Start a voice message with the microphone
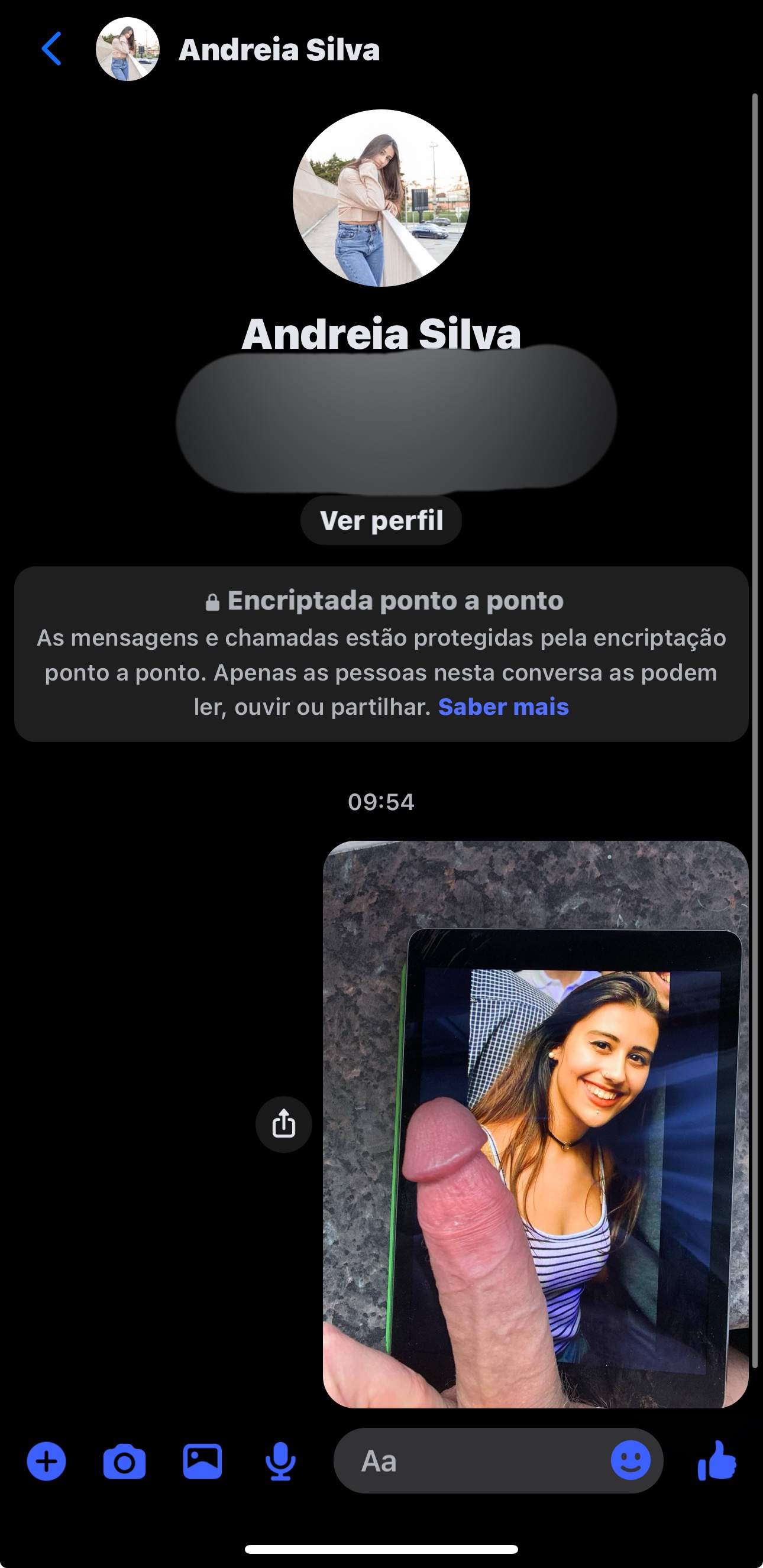Viewport: 763px width, 1568px height. pos(281,1461)
